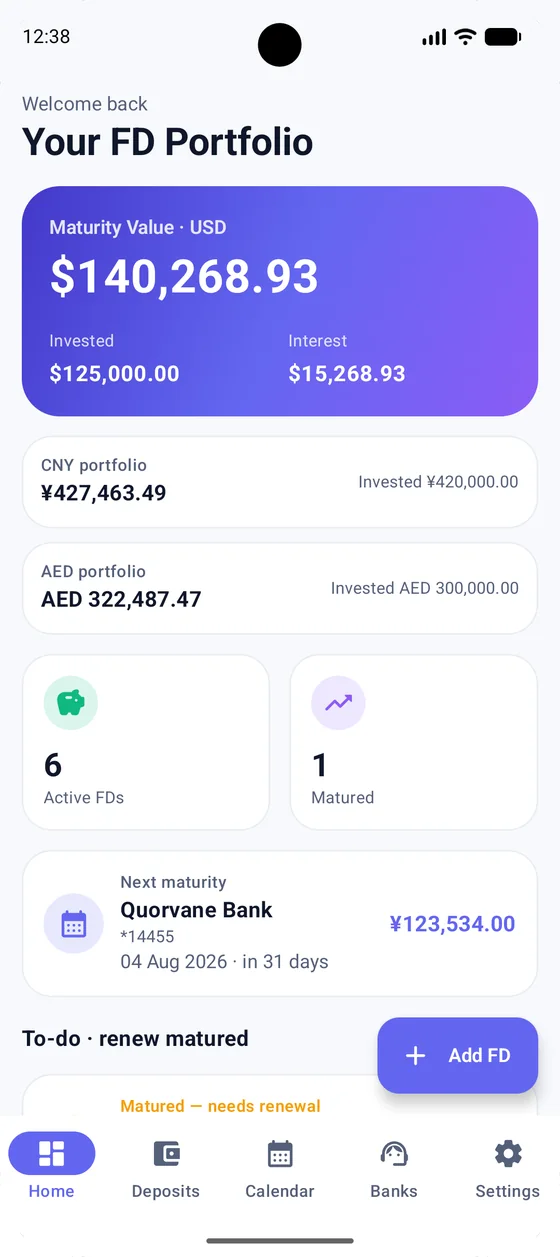Open the Quorvane Bank next maturity card

(x=280, y=923)
